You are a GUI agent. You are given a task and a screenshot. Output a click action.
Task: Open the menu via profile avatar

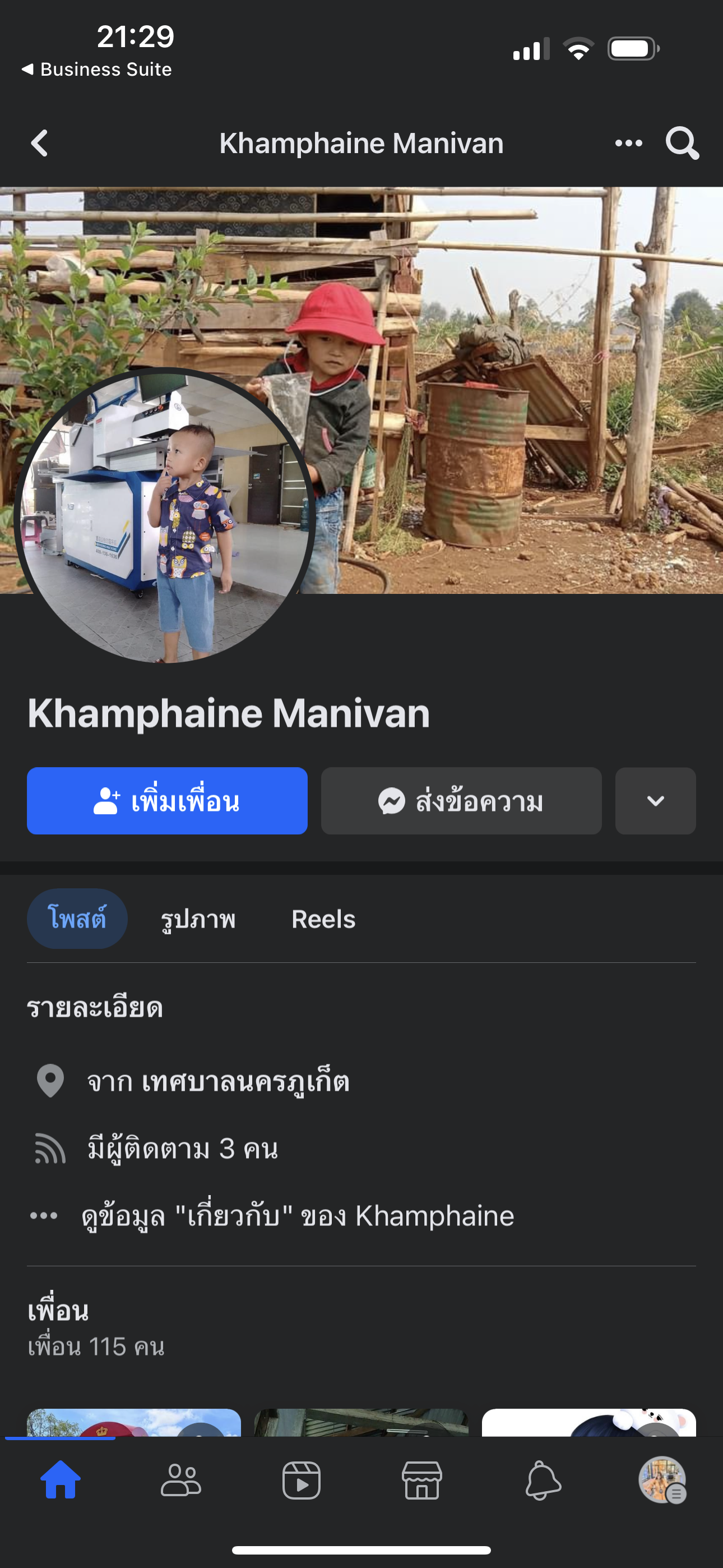(662, 1481)
